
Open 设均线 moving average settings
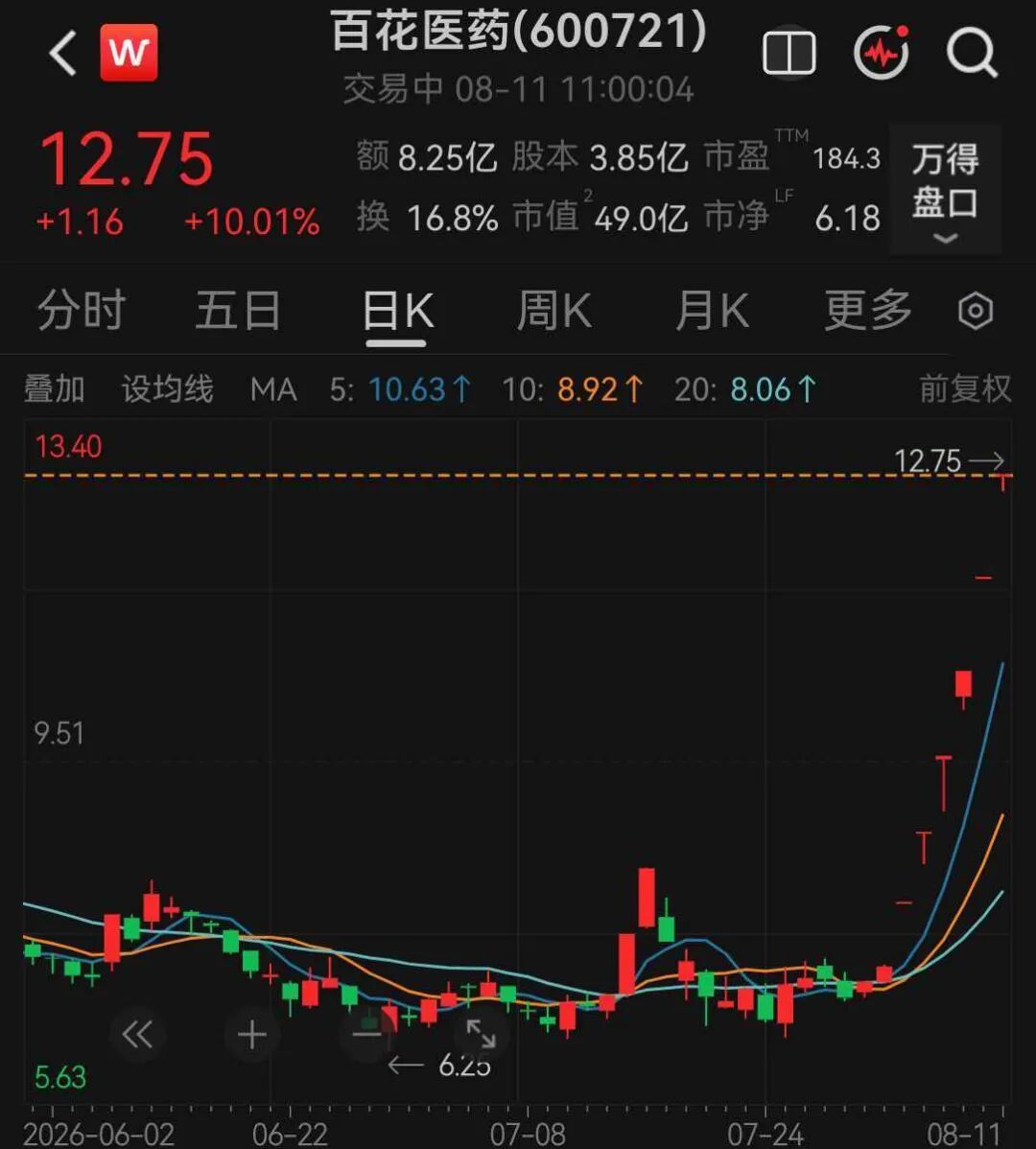tap(168, 388)
